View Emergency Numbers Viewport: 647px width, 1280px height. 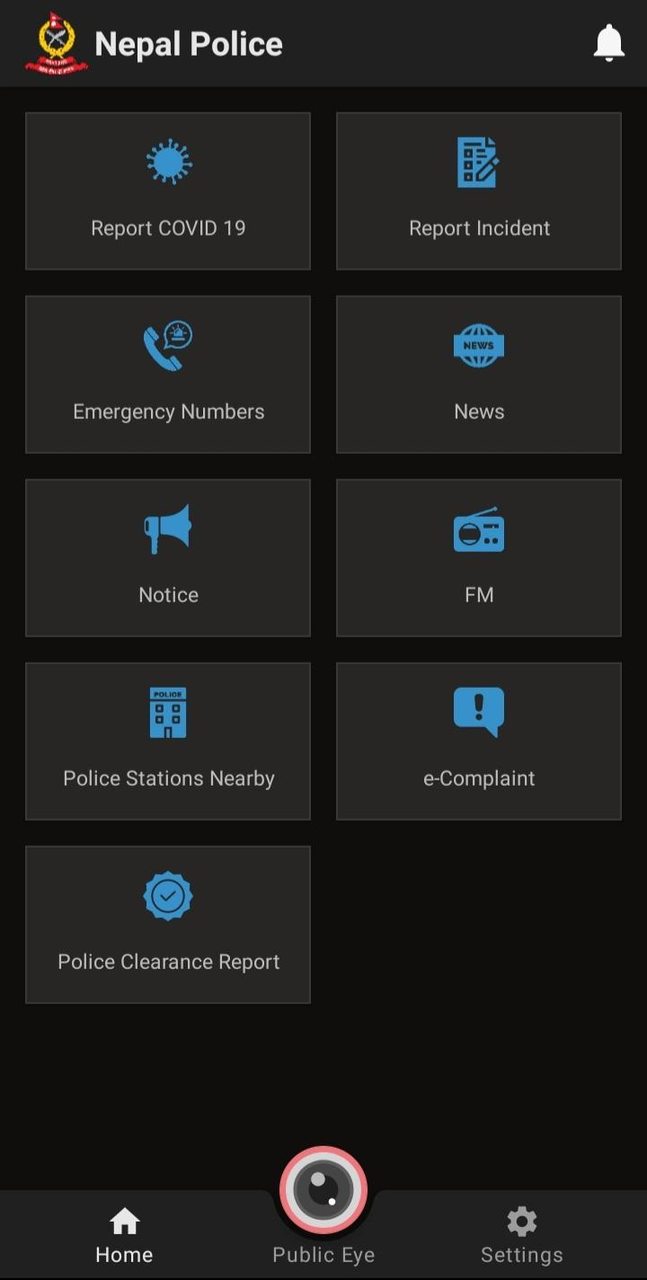tap(168, 374)
